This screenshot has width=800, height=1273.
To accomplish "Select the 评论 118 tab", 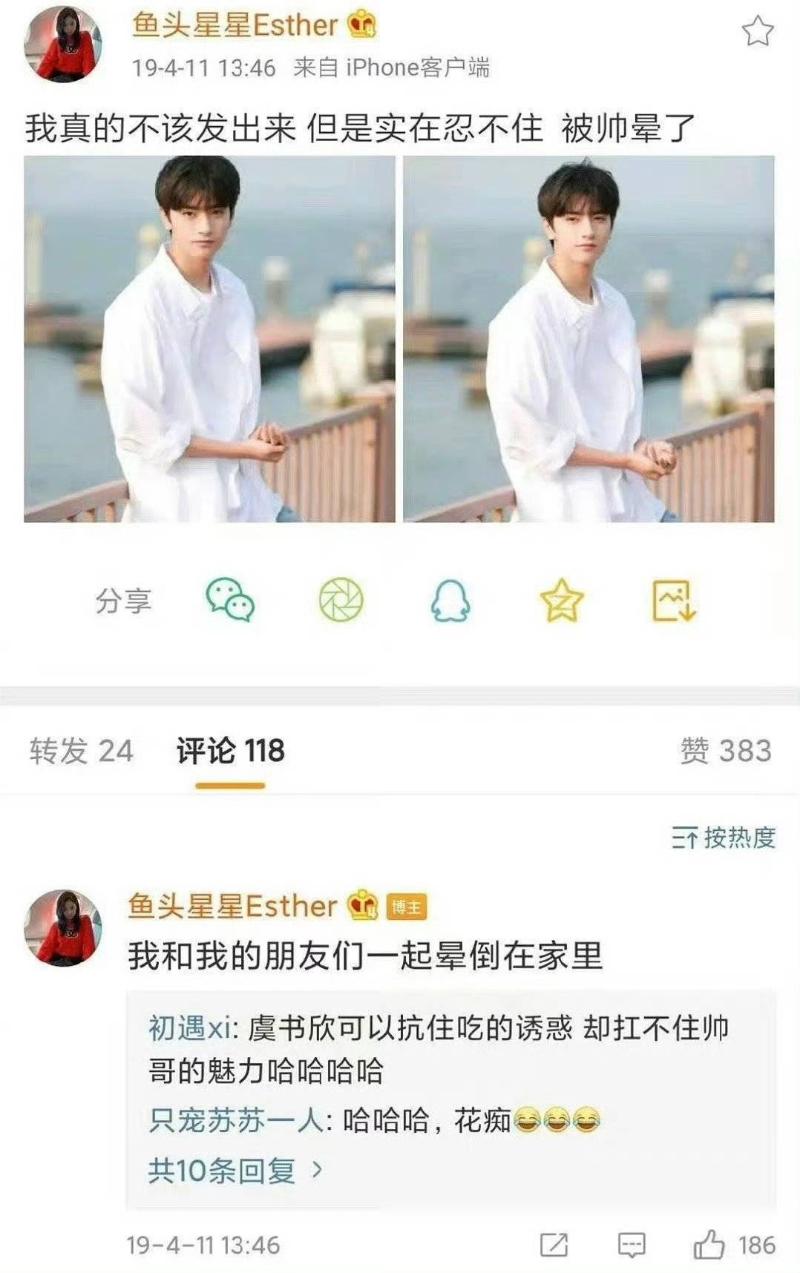I will click(x=231, y=751).
